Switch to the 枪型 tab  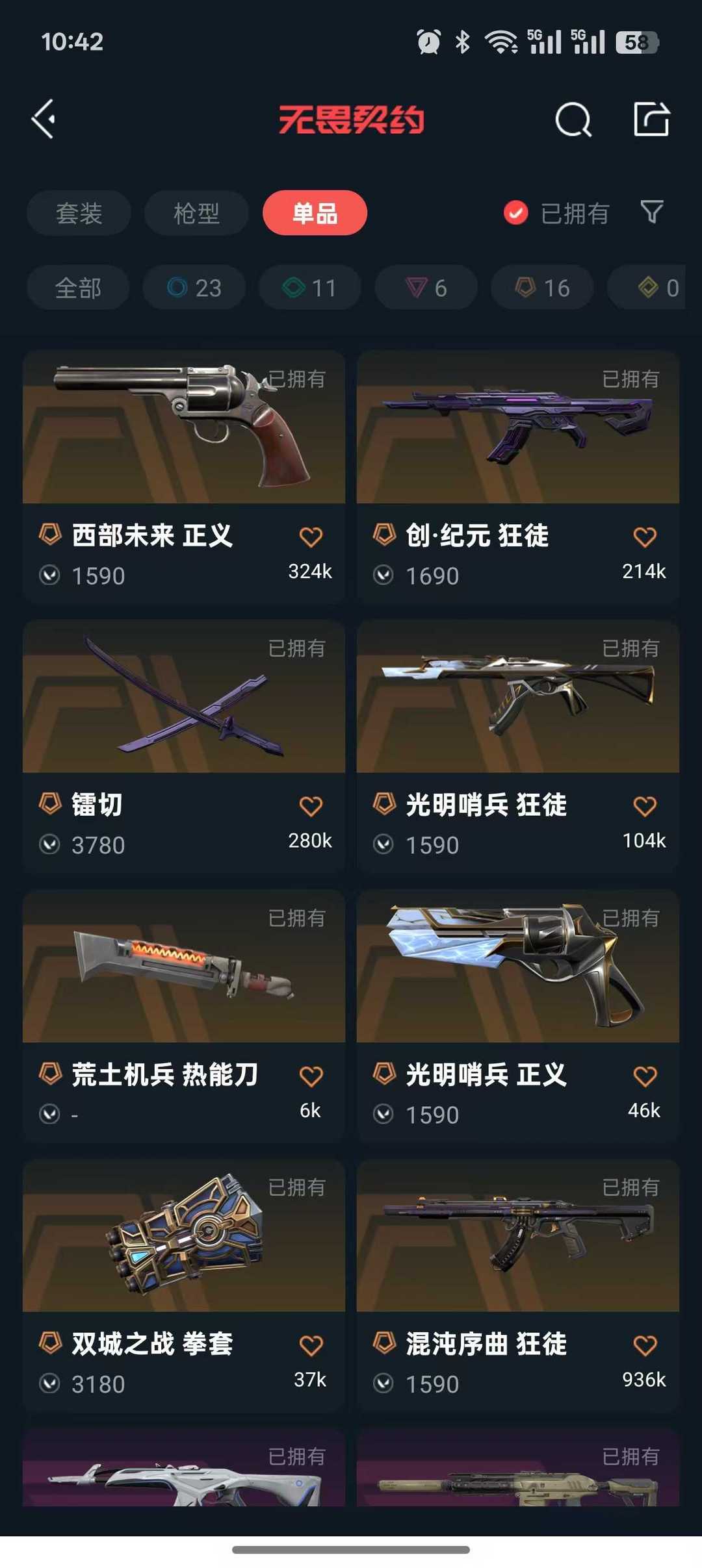(196, 212)
